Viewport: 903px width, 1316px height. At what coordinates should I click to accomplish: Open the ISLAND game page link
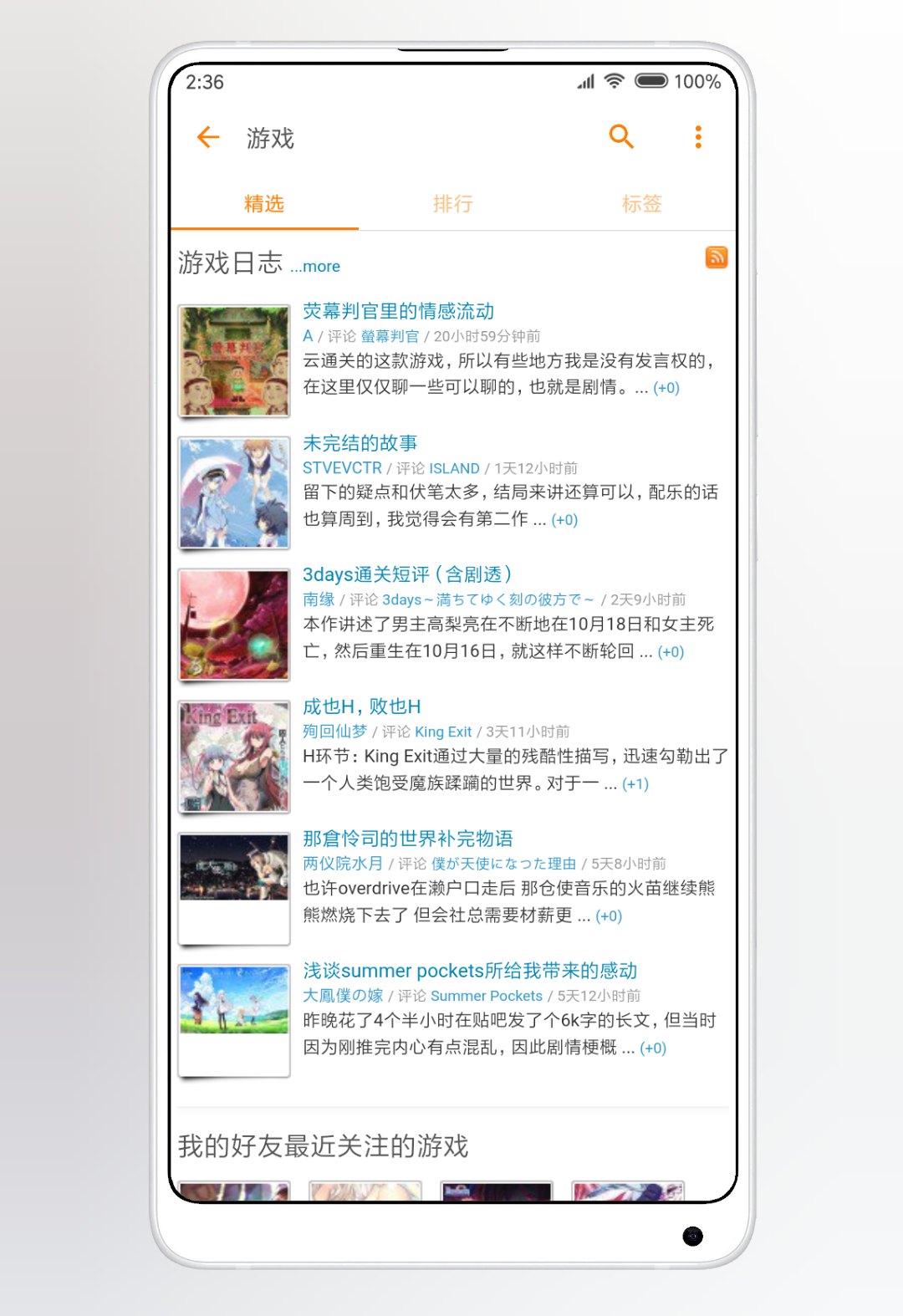click(454, 468)
